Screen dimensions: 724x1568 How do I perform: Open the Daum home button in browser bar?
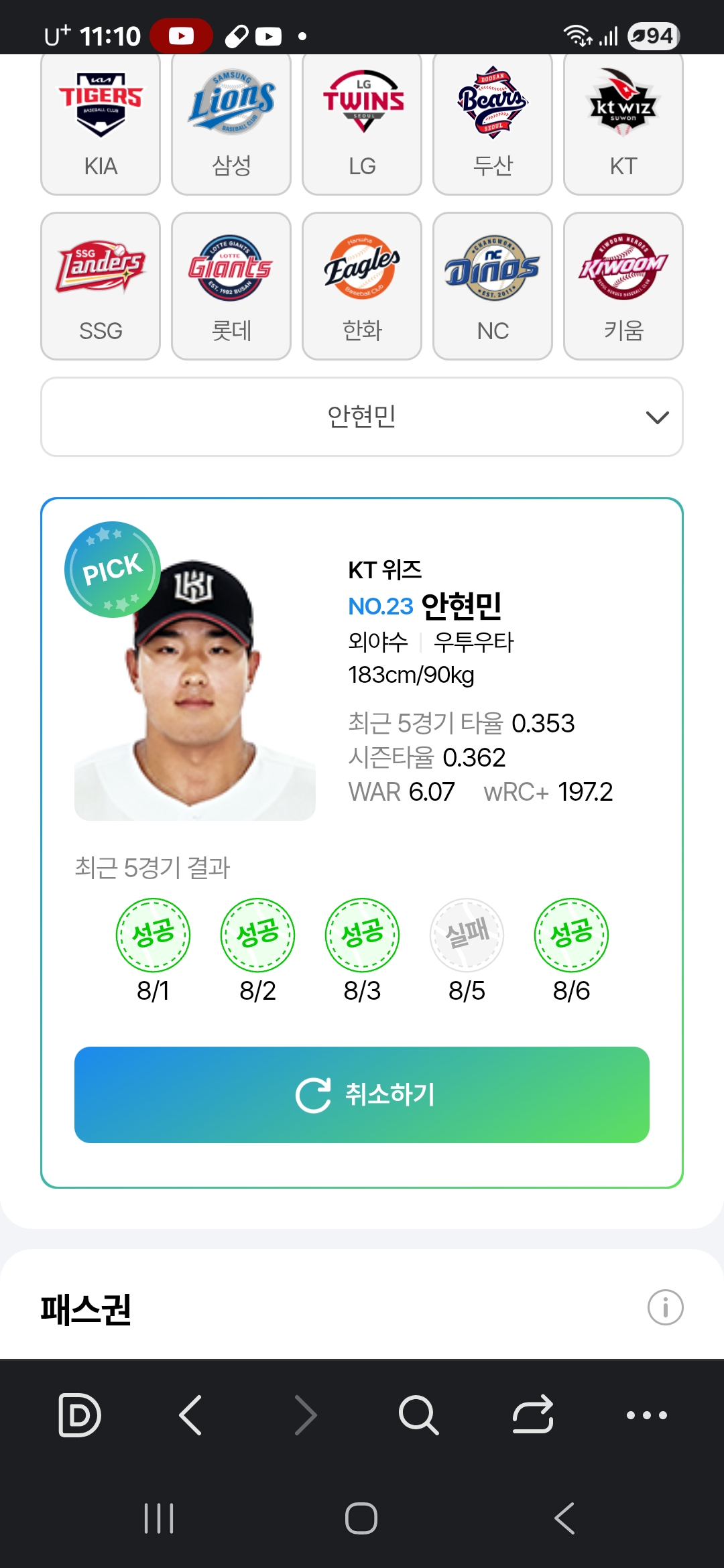pyautogui.click(x=79, y=1415)
